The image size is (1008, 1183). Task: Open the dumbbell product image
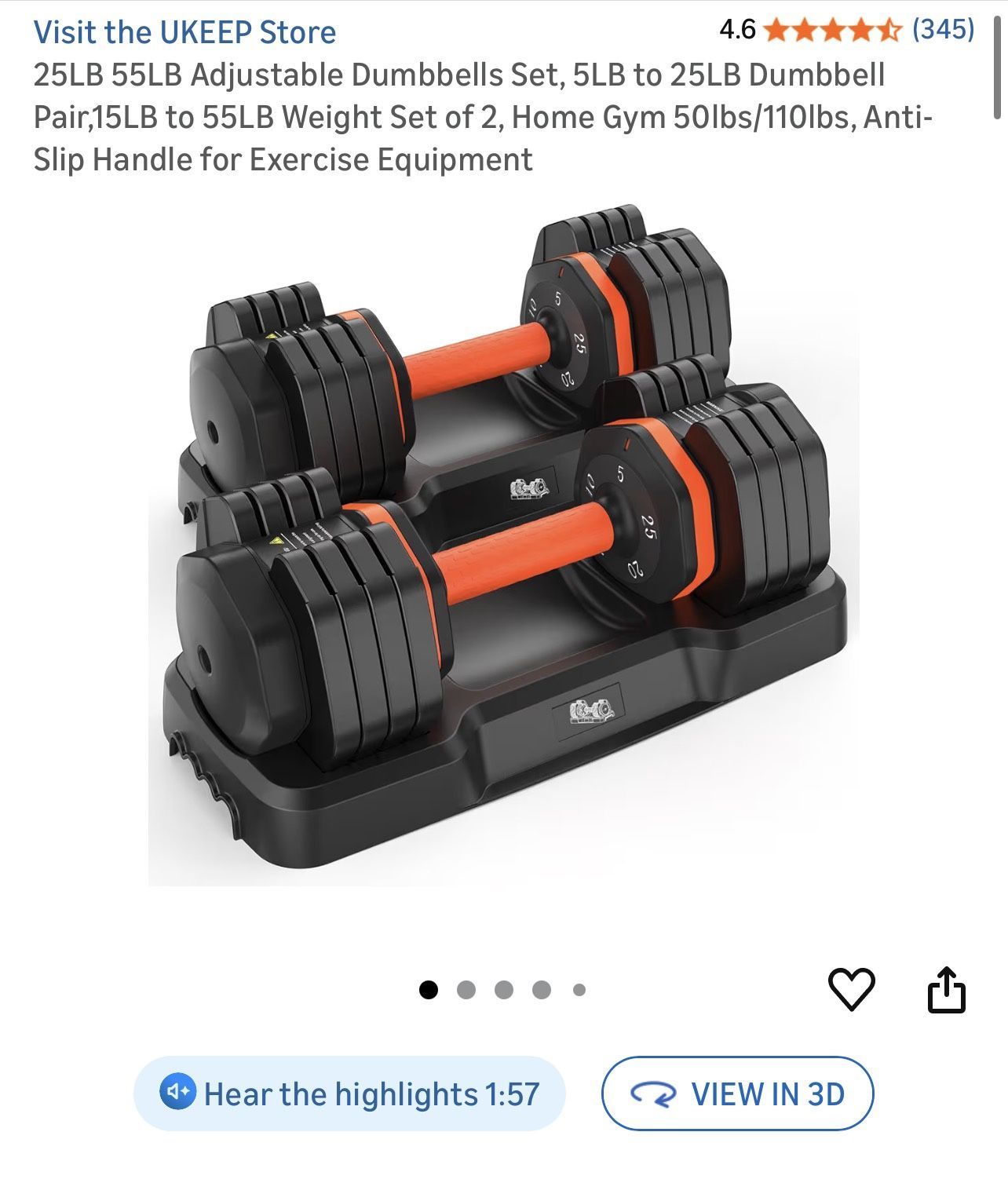tap(502, 542)
